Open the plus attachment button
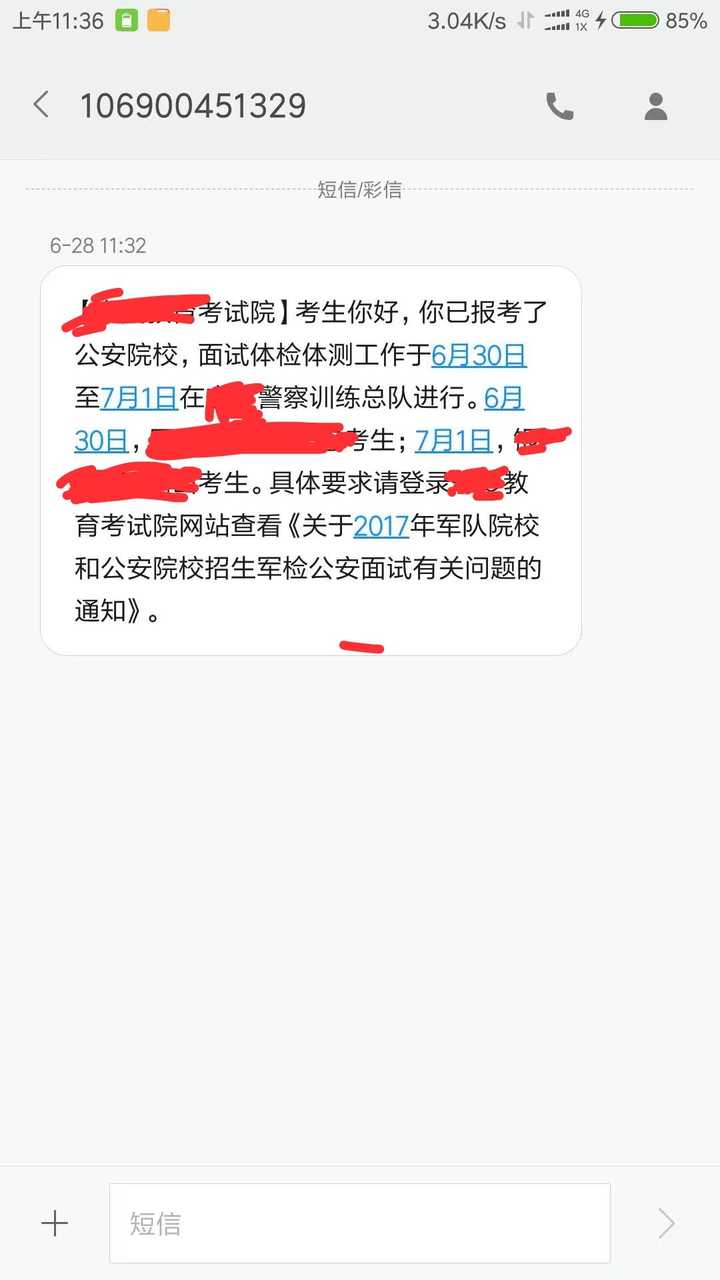The image size is (720, 1280). [54, 1223]
